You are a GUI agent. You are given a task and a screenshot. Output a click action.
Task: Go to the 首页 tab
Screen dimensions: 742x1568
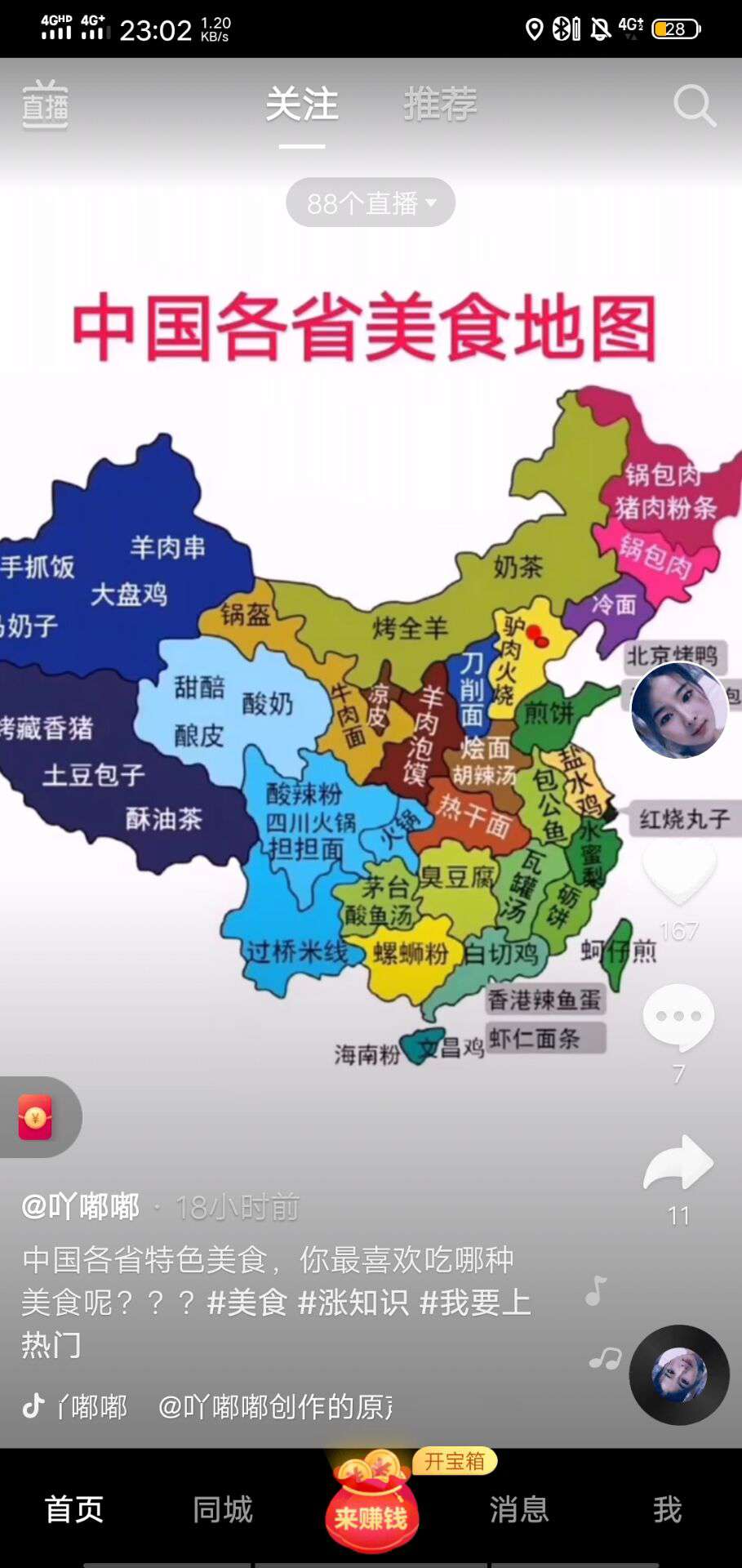click(x=74, y=1509)
